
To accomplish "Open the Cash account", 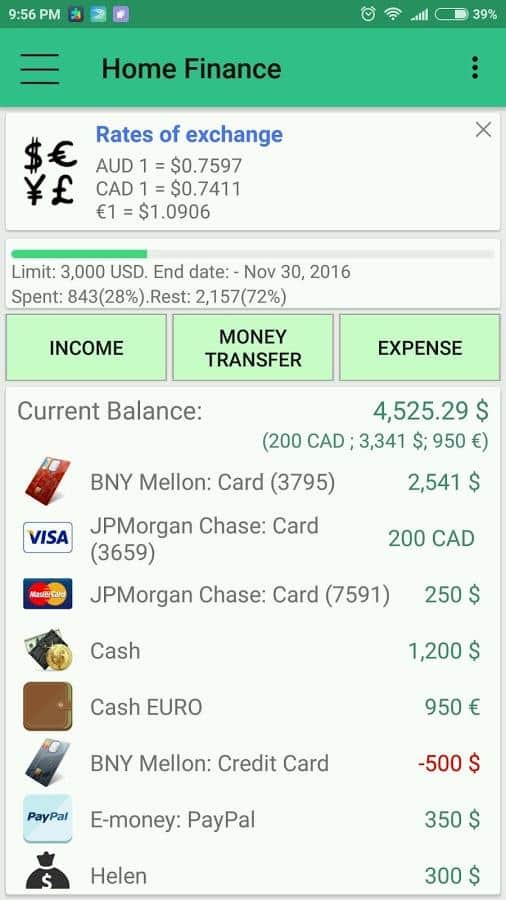I will click(x=253, y=651).
